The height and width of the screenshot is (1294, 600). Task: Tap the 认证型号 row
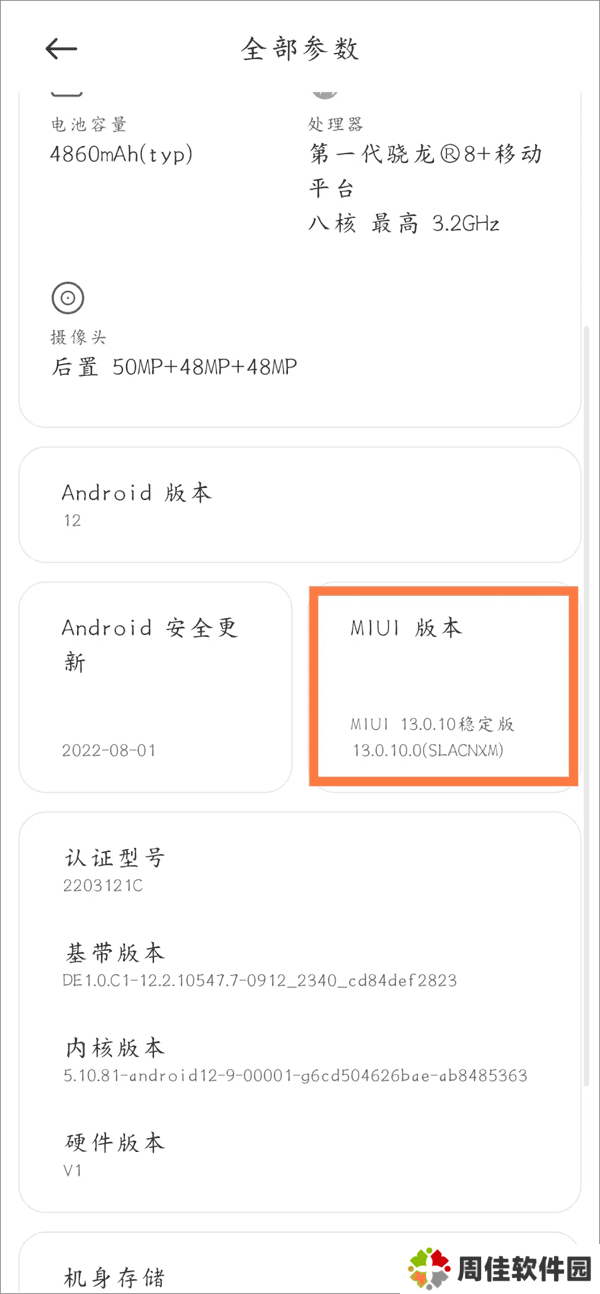click(x=299, y=871)
